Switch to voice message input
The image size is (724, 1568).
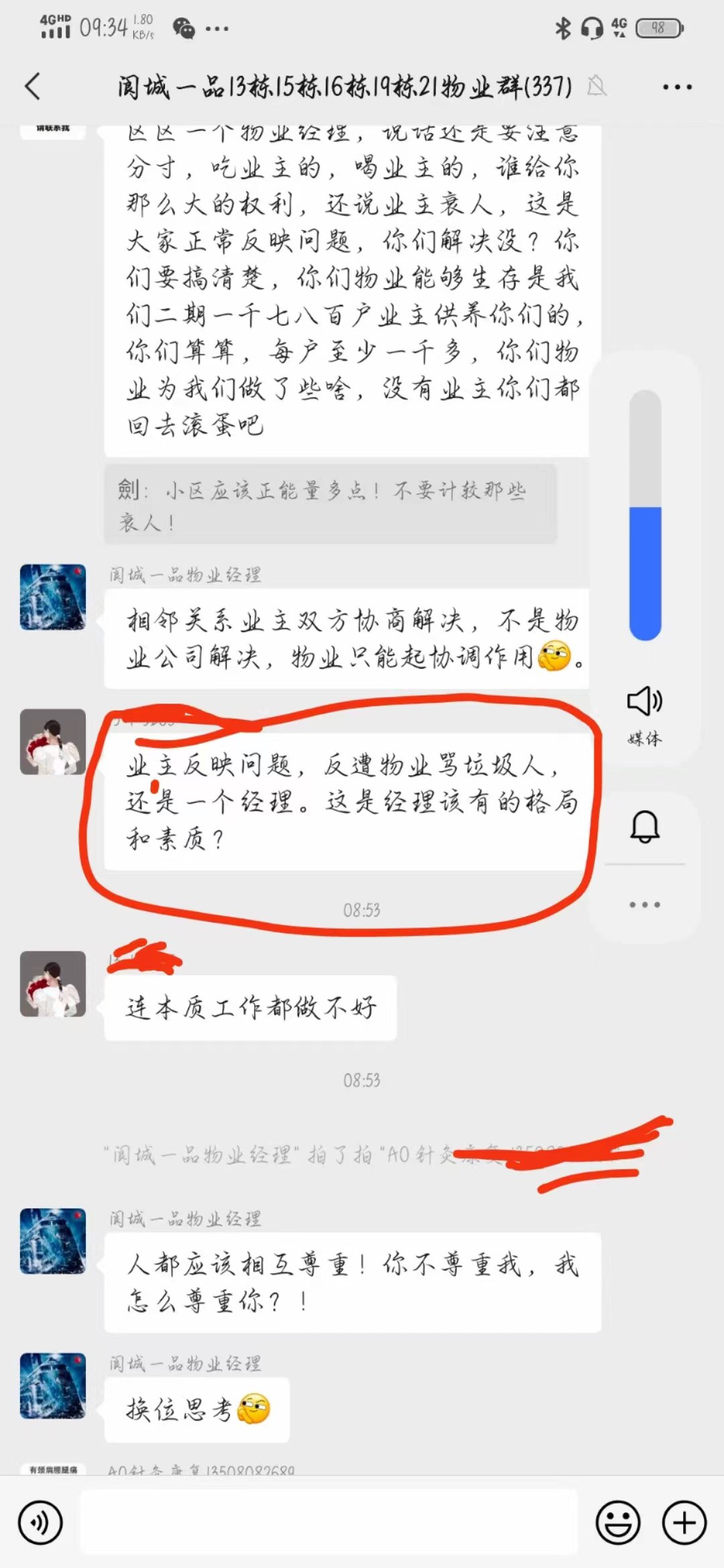tap(40, 1522)
